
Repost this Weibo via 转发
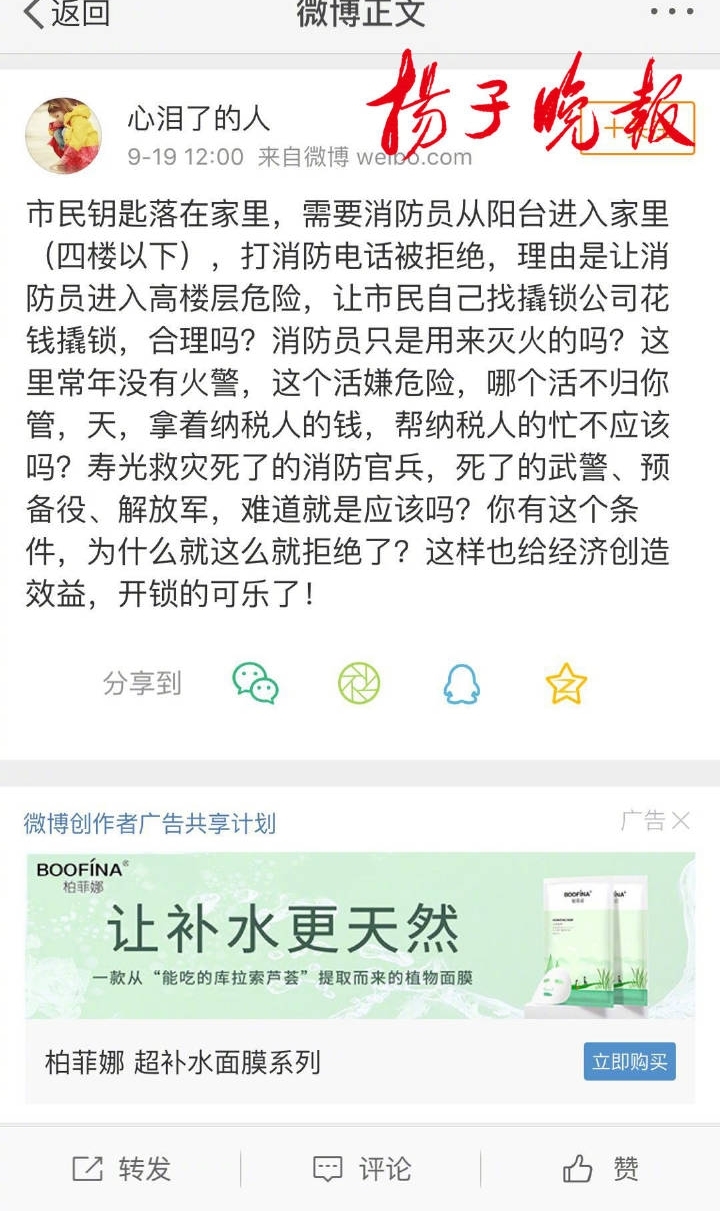pos(122,1168)
